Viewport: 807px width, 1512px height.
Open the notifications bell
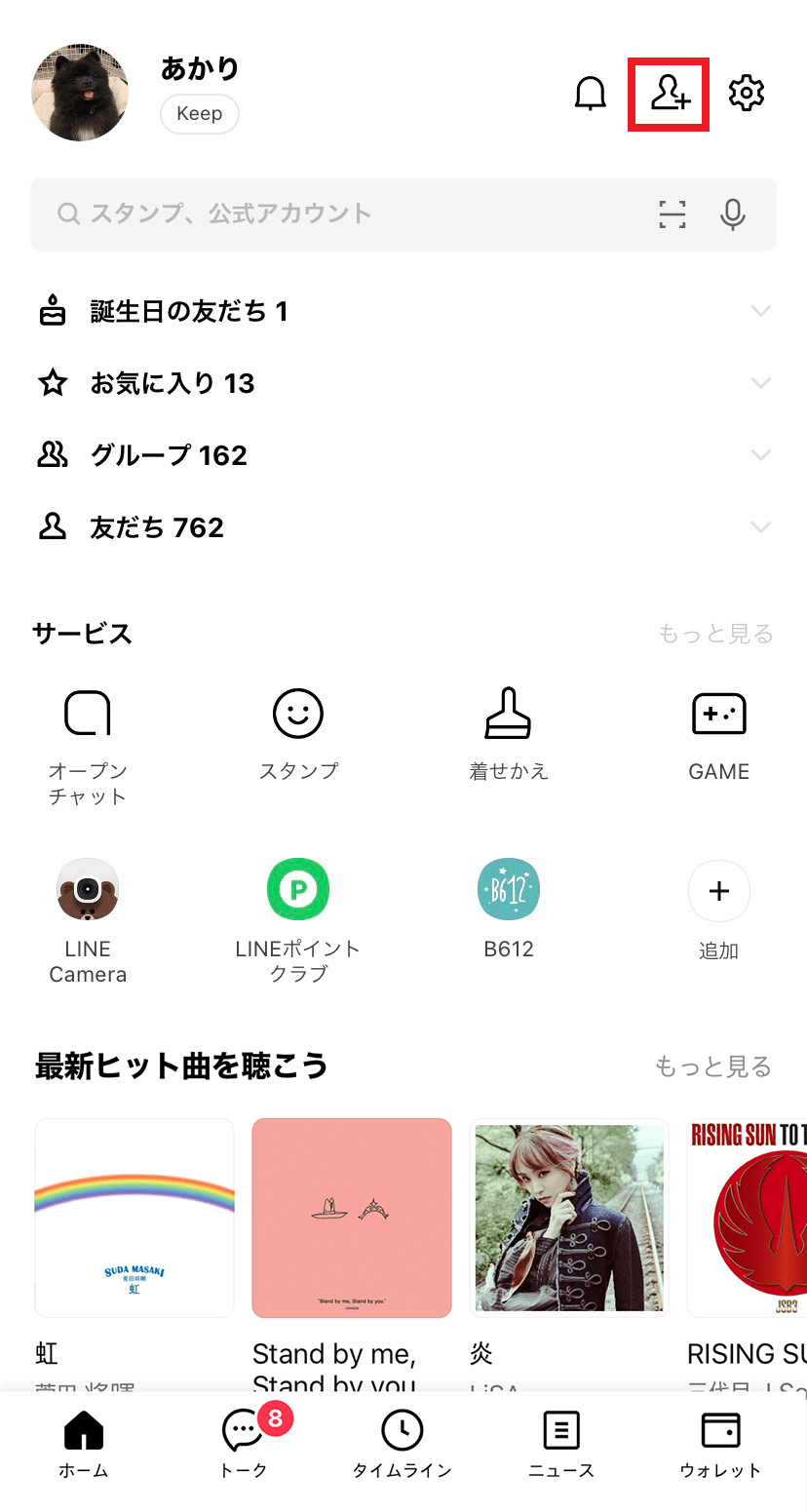tap(590, 94)
